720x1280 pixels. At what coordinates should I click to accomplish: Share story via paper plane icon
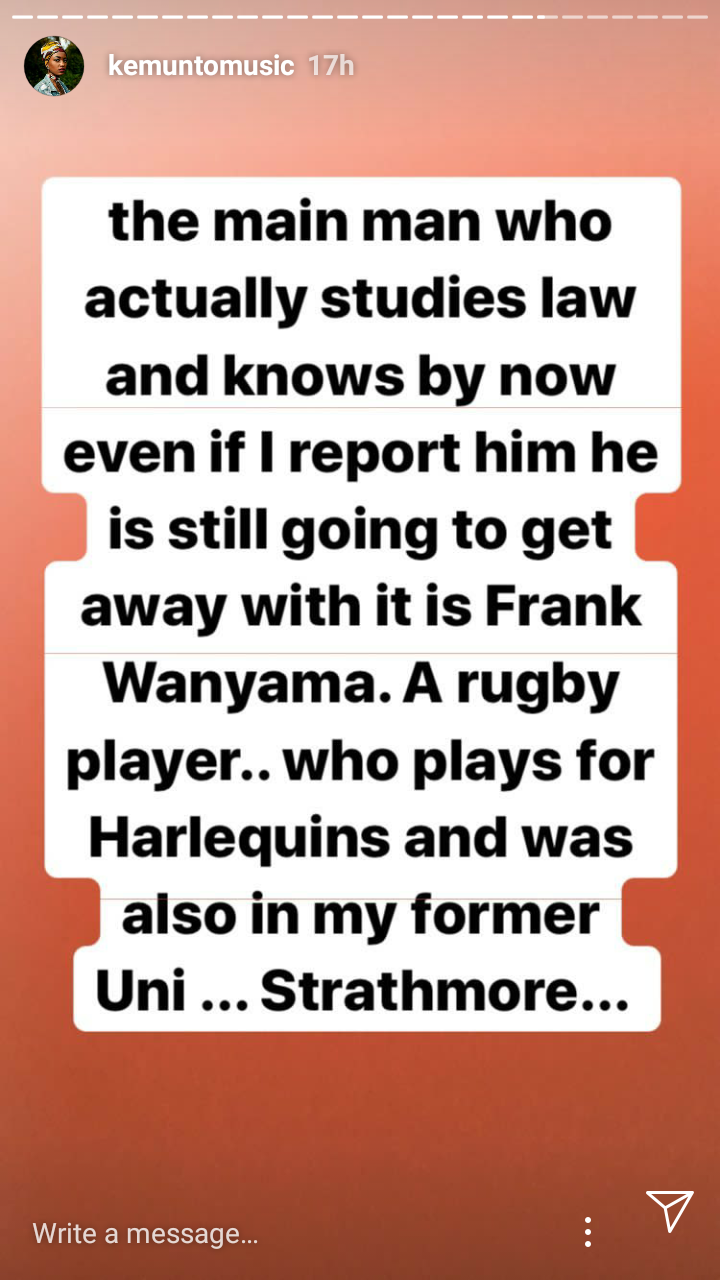[669, 1211]
